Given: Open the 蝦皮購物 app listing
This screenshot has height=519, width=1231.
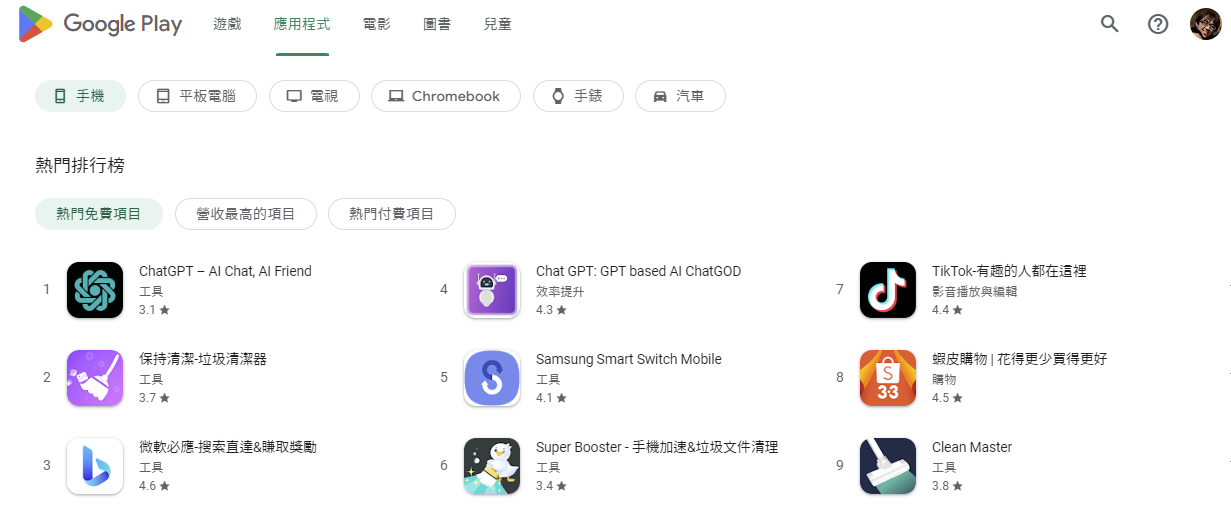Looking at the screenshot, I should [1018, 360].
